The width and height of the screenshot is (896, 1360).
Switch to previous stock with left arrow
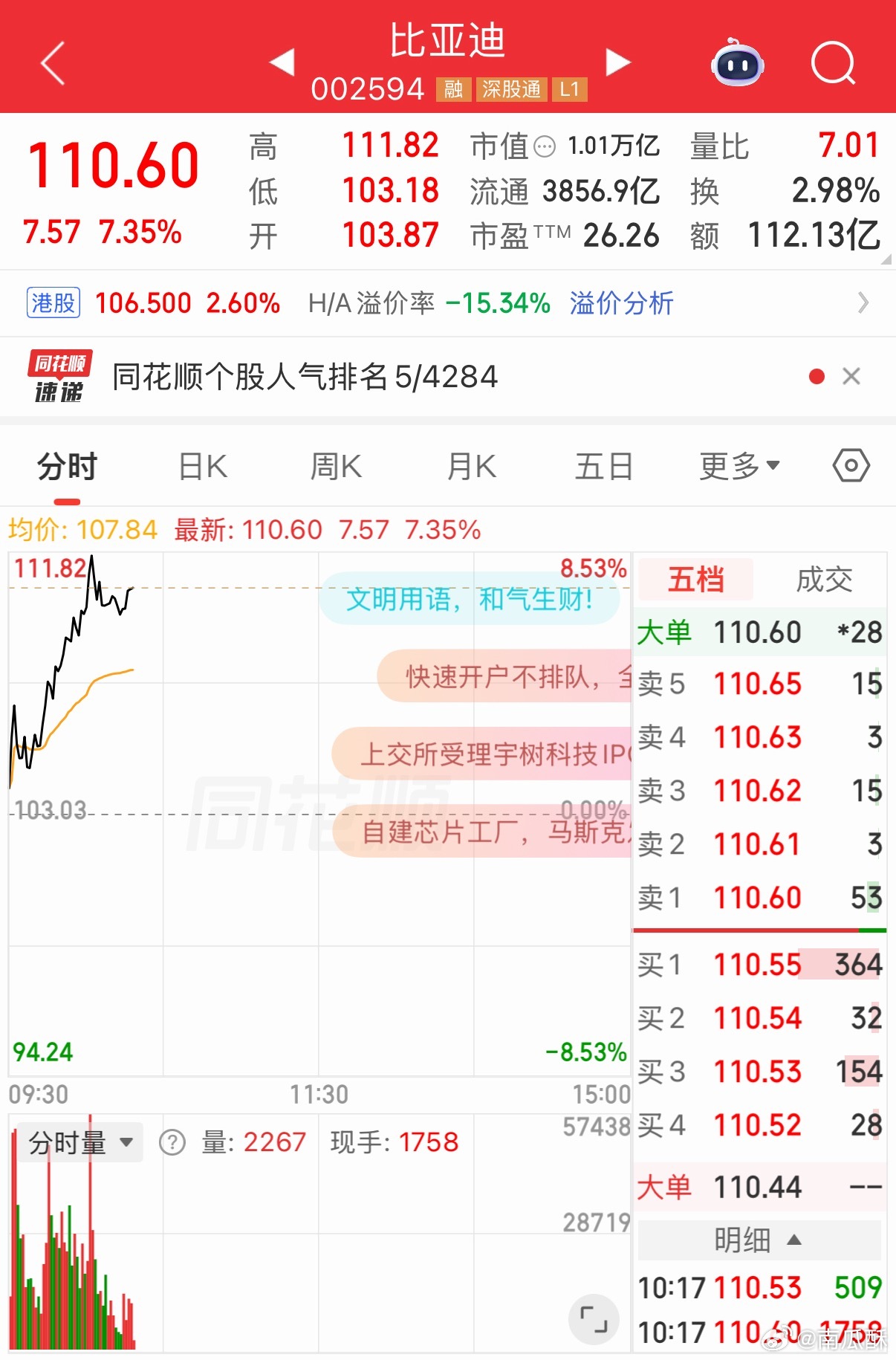[x=282, y=63]
